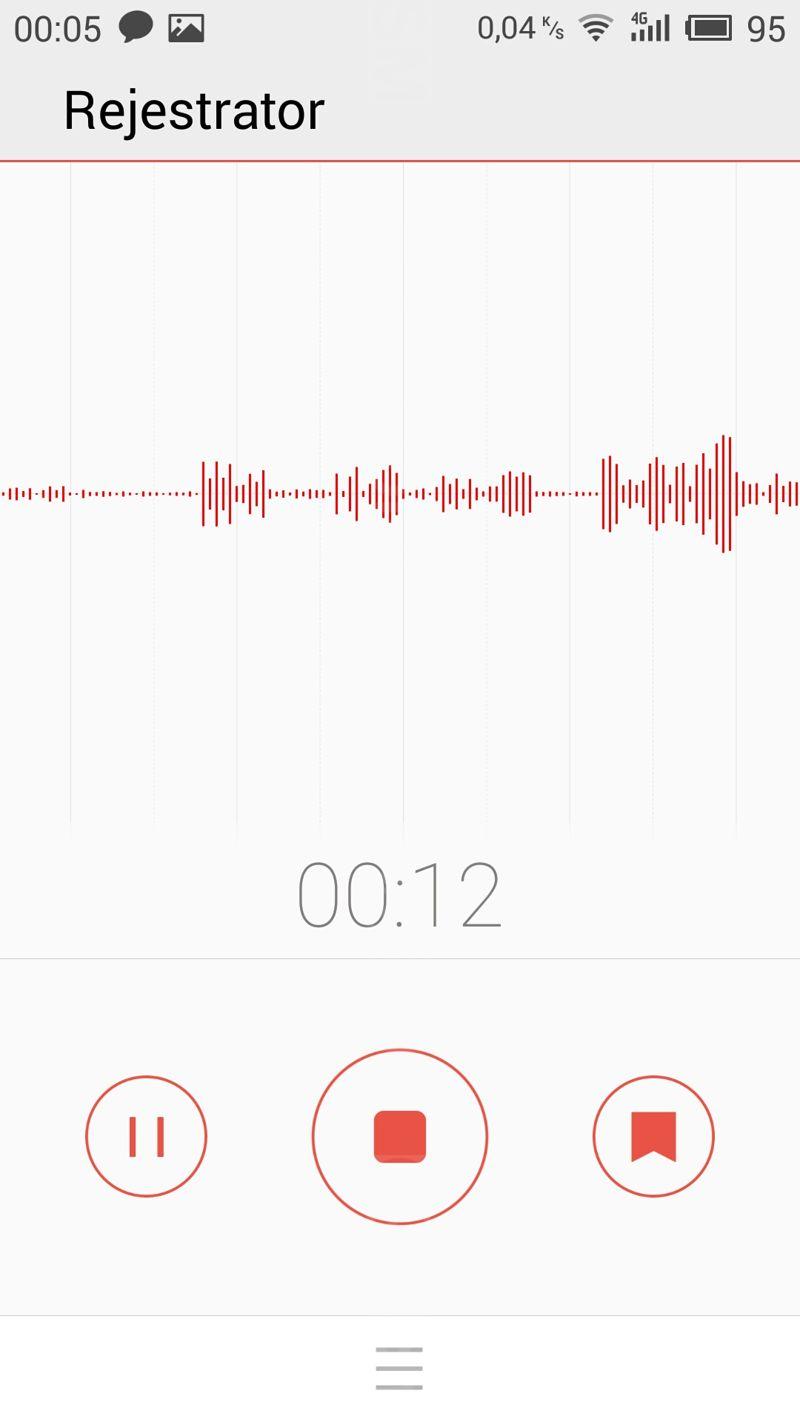Viewport: 800px width, 1422px height.
Task: Open the bottom menu handle
Action: [x=400, y=1368]
